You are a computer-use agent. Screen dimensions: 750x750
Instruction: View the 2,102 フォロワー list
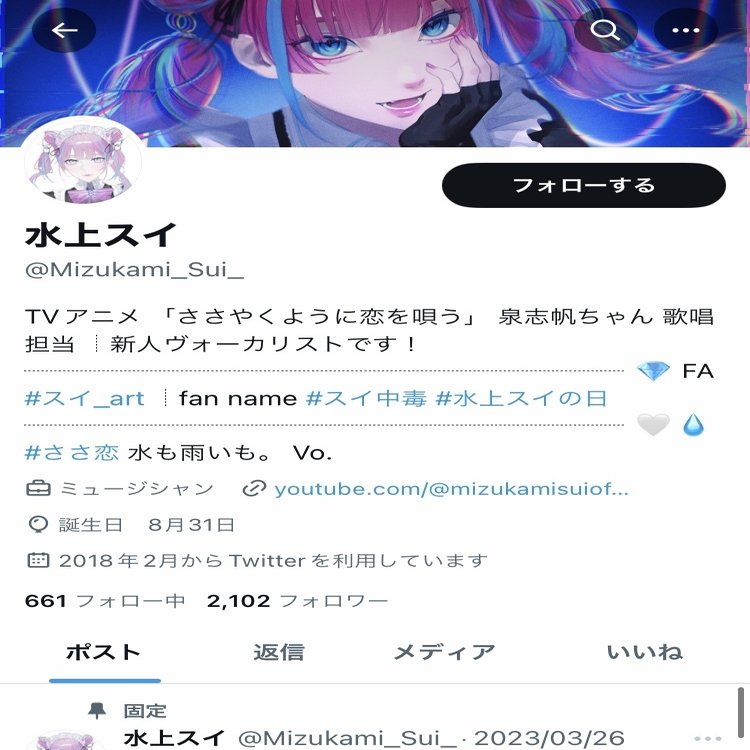(297, 601)
